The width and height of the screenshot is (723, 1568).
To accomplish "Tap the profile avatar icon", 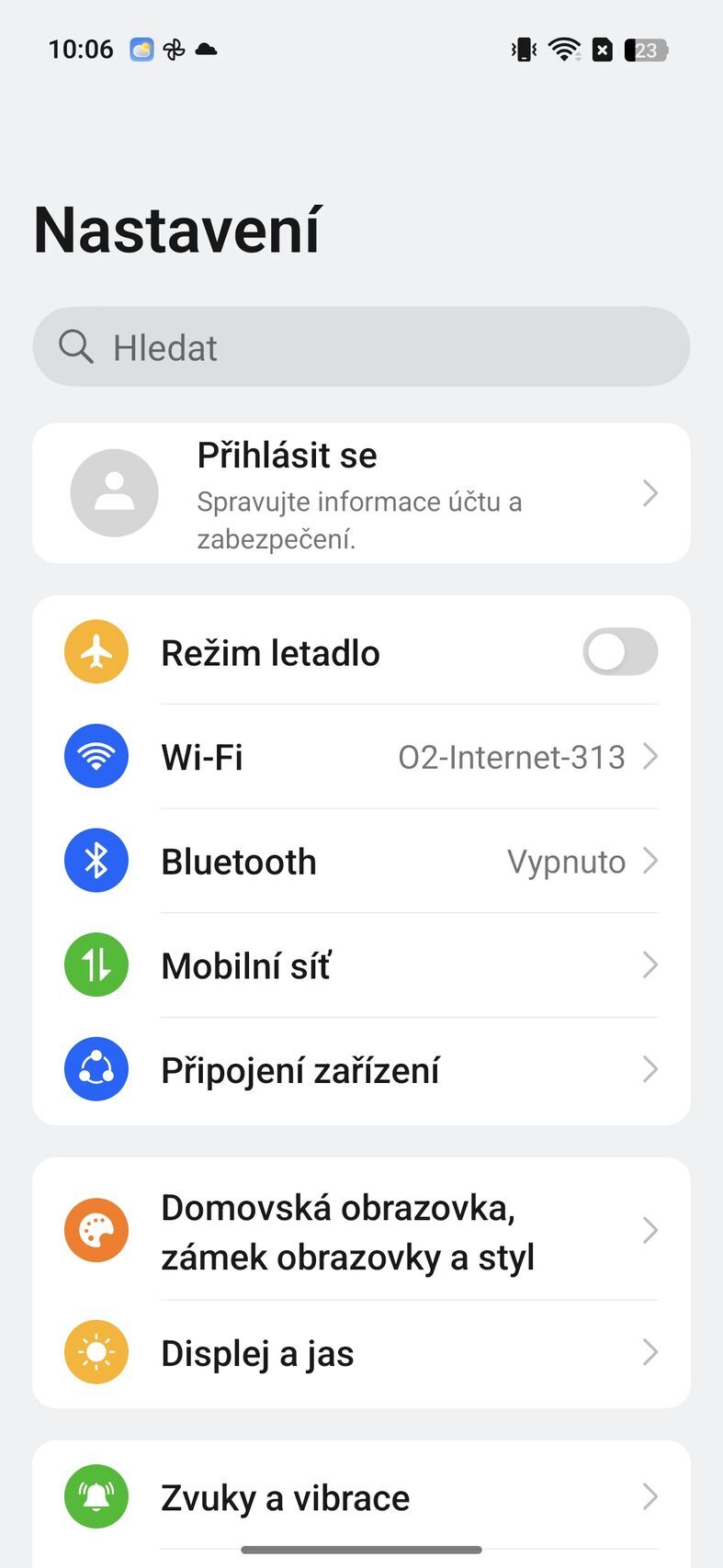I will [113, 493].
